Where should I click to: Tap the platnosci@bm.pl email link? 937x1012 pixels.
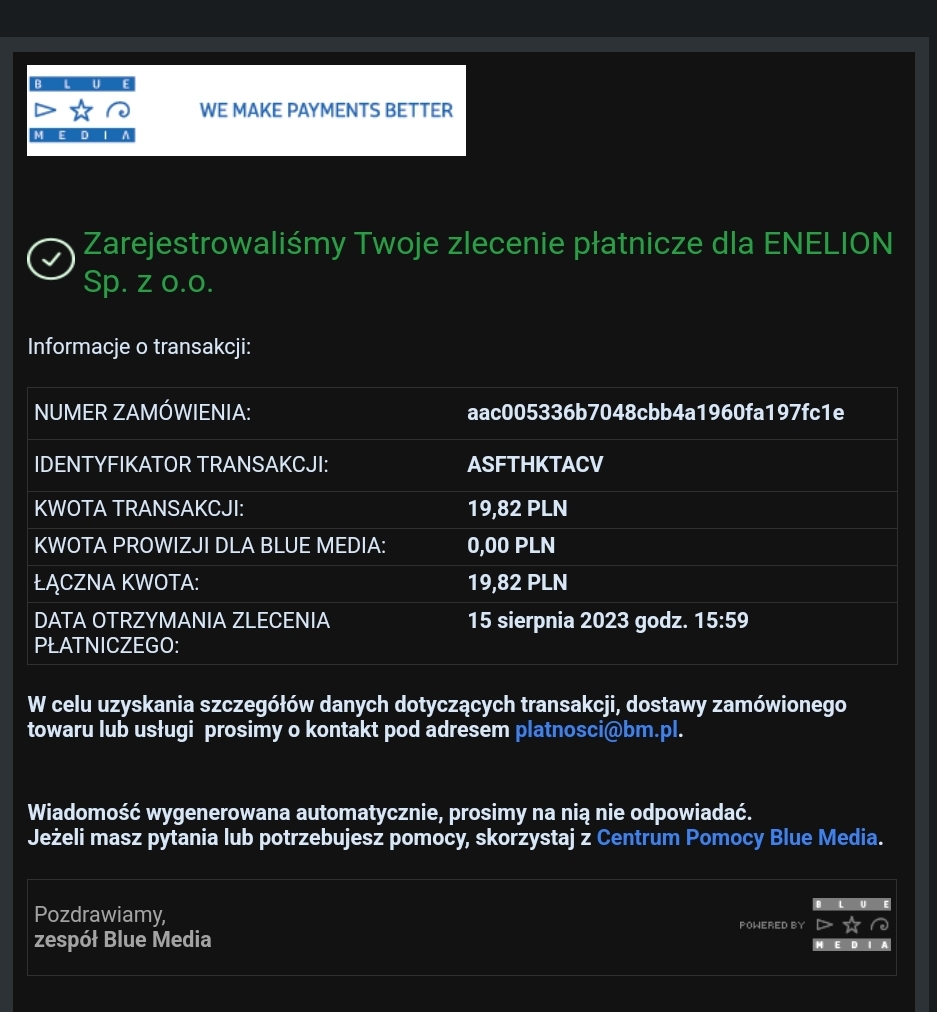coord(597,730)
